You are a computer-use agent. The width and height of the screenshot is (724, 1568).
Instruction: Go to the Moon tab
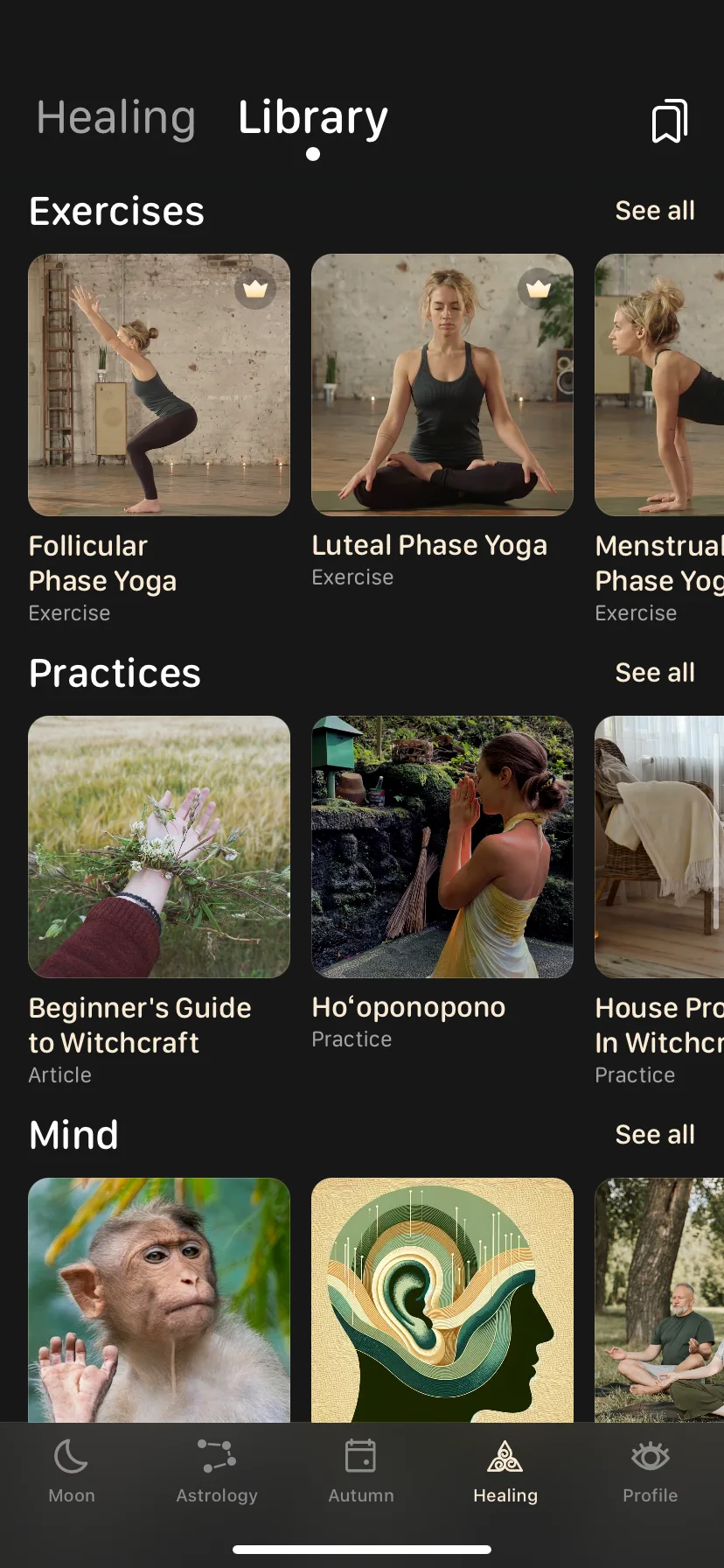point(72,1472)
